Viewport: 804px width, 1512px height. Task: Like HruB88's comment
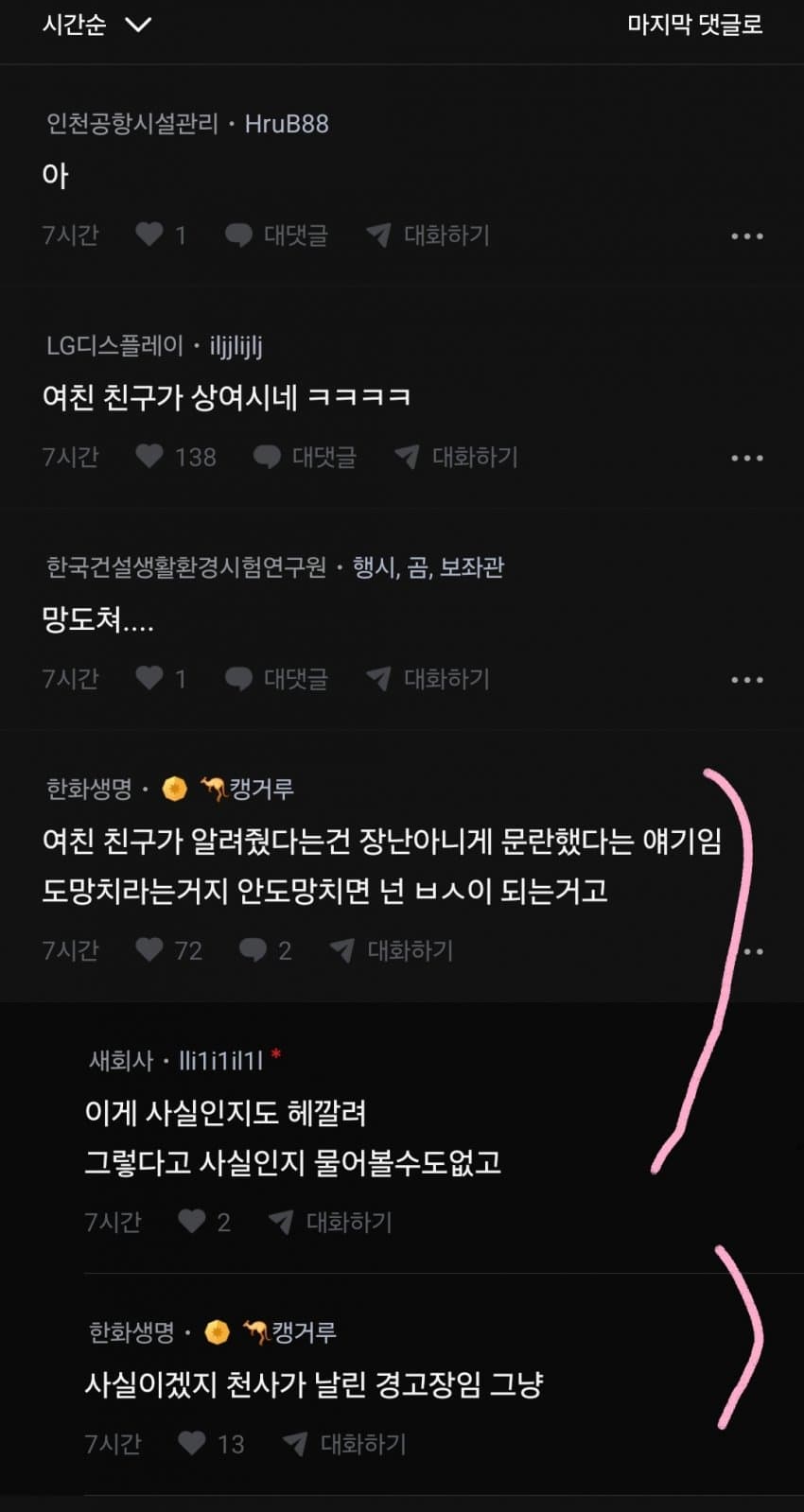tap(149, 235)
